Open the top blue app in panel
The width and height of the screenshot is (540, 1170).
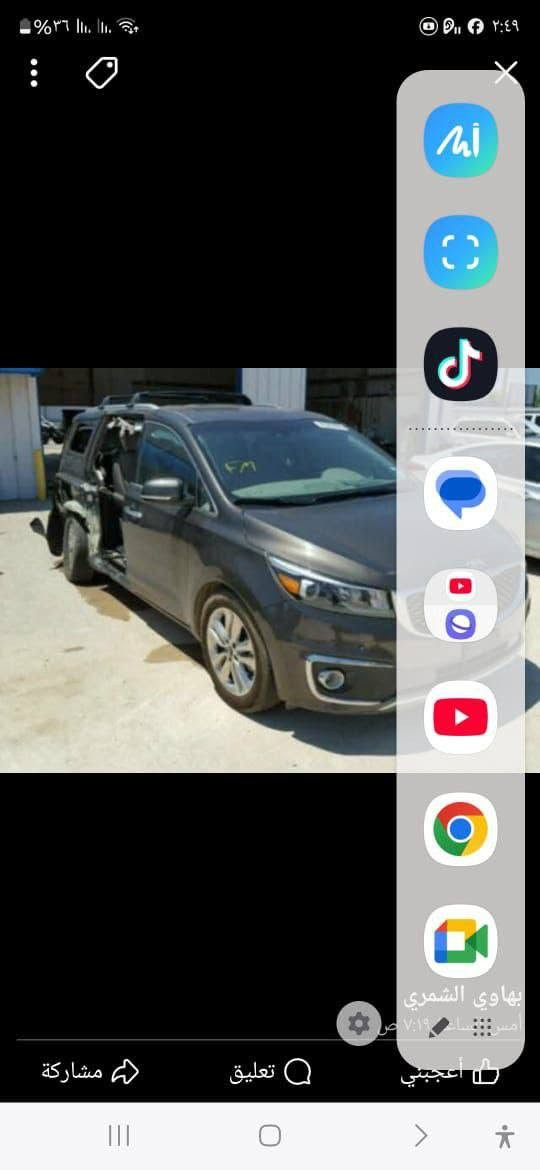click(x=460, y=140)
